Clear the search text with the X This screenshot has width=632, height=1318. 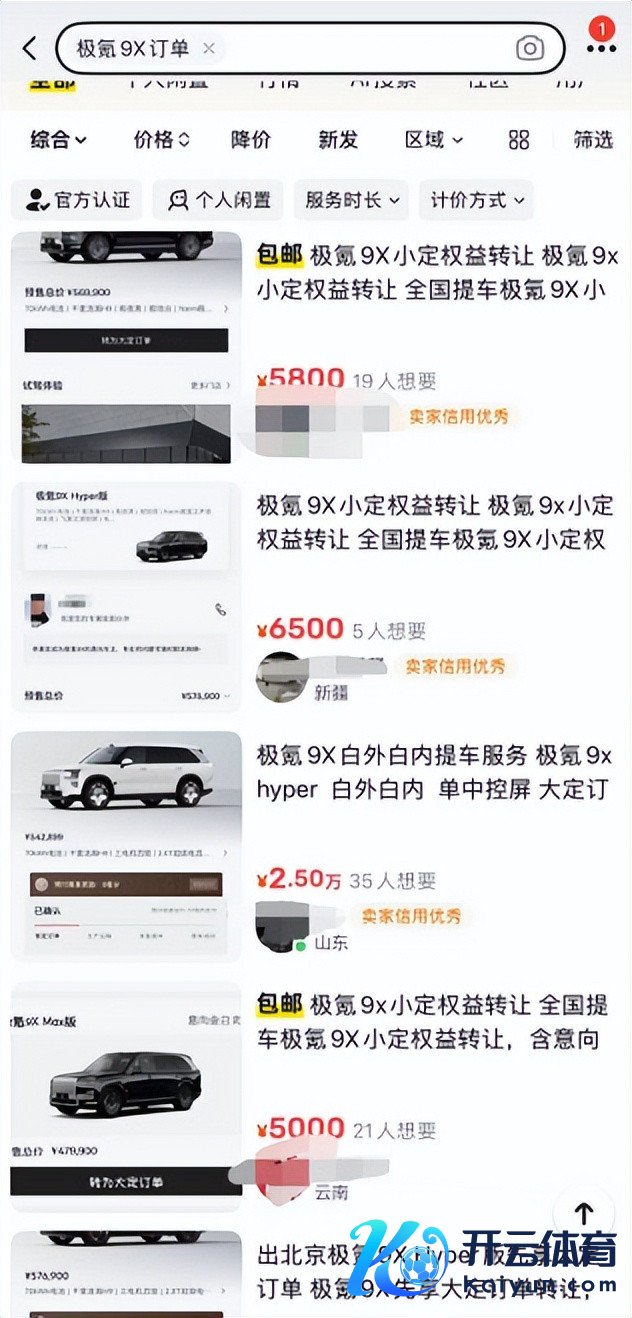click(209, 48)
